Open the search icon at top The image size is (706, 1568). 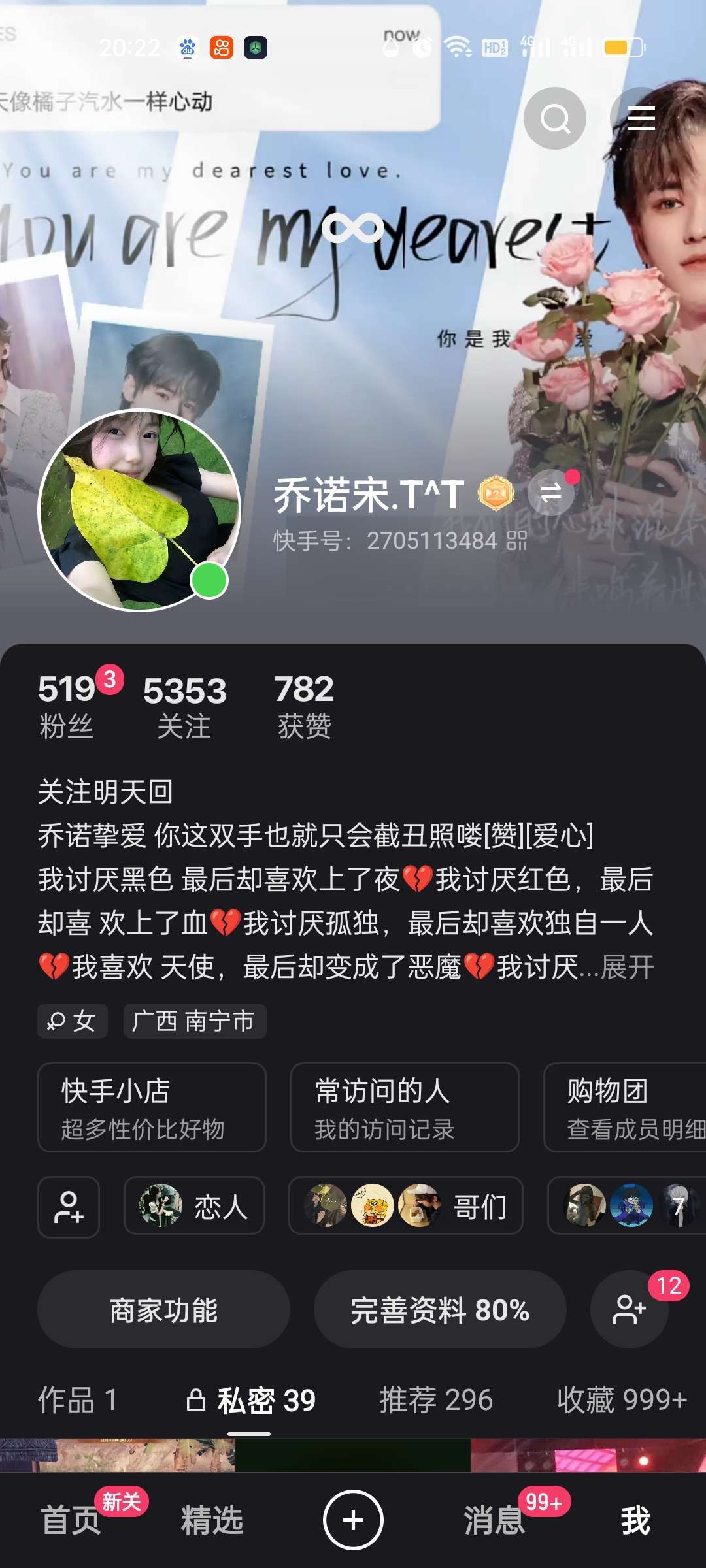pyautogui.click(x=554, y=118)
